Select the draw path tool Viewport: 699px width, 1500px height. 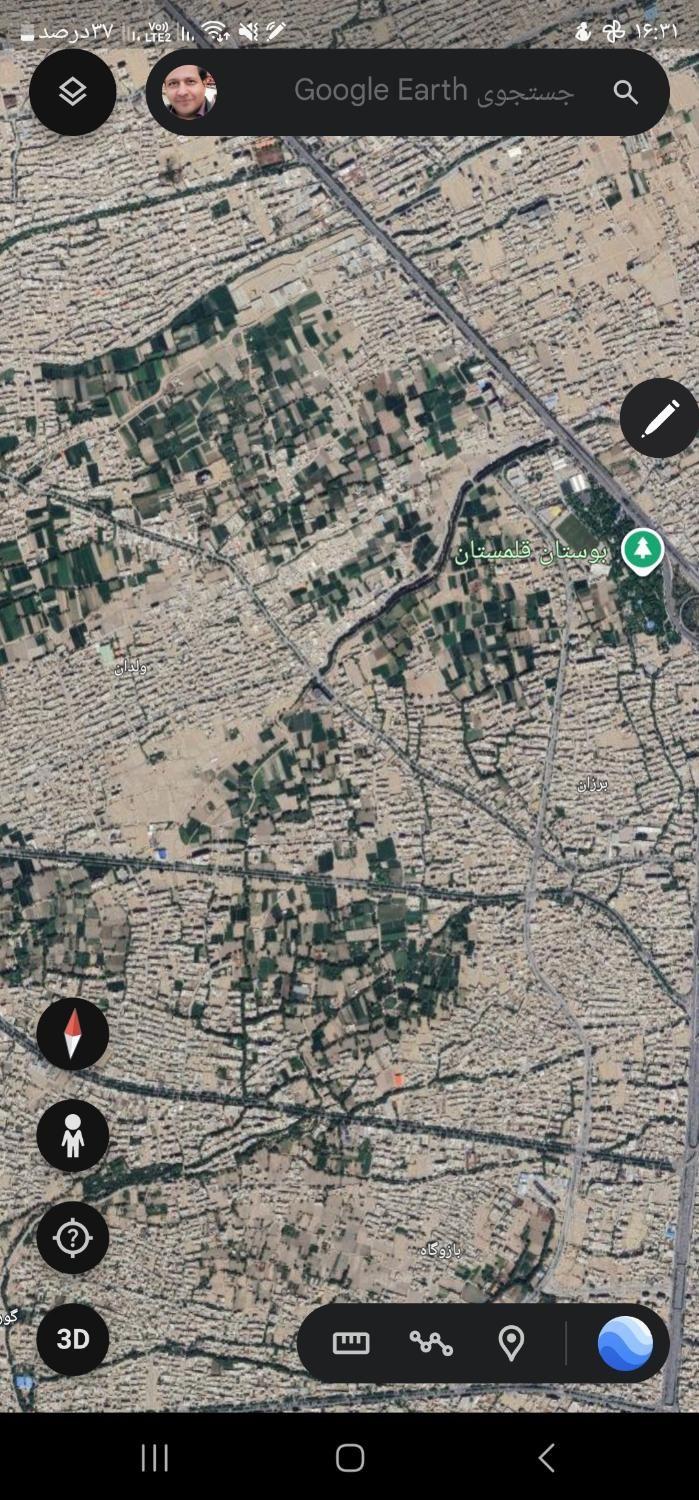[x=431, y=1343]
